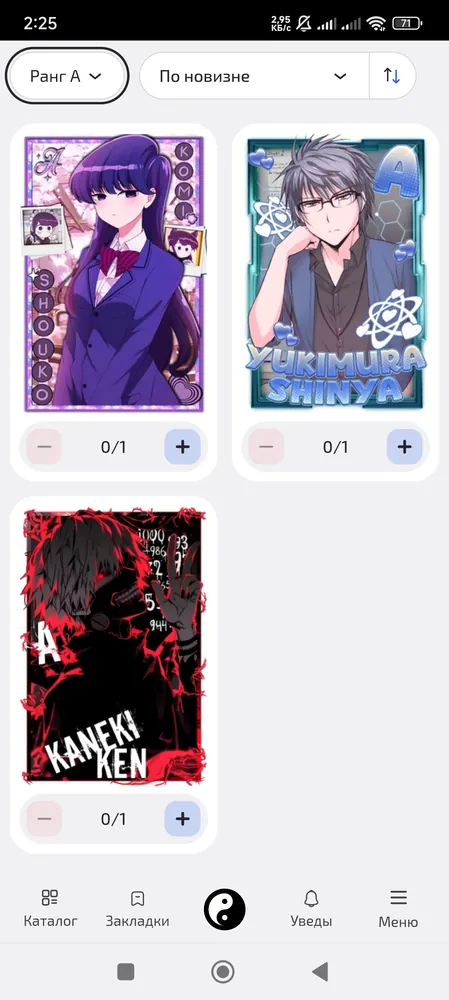Increase the Komi Shouko card count
The height and width of the screenshot is (1000, 449).
pos(182,446)
